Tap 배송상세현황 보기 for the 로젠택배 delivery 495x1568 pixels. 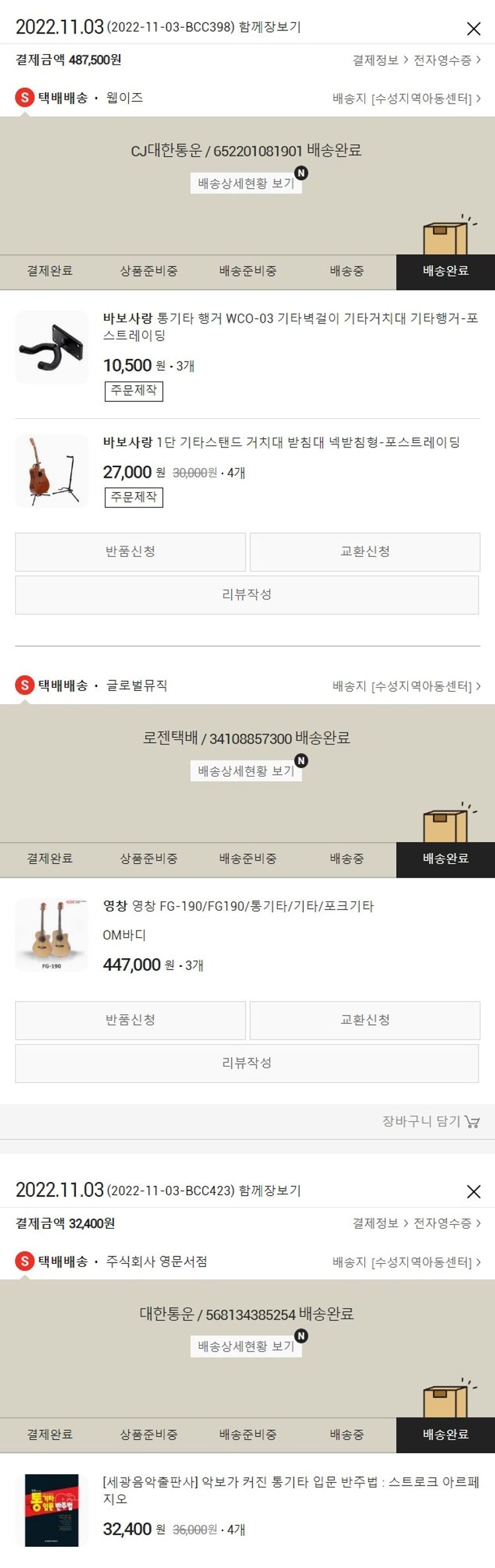[x=246, y=771]
